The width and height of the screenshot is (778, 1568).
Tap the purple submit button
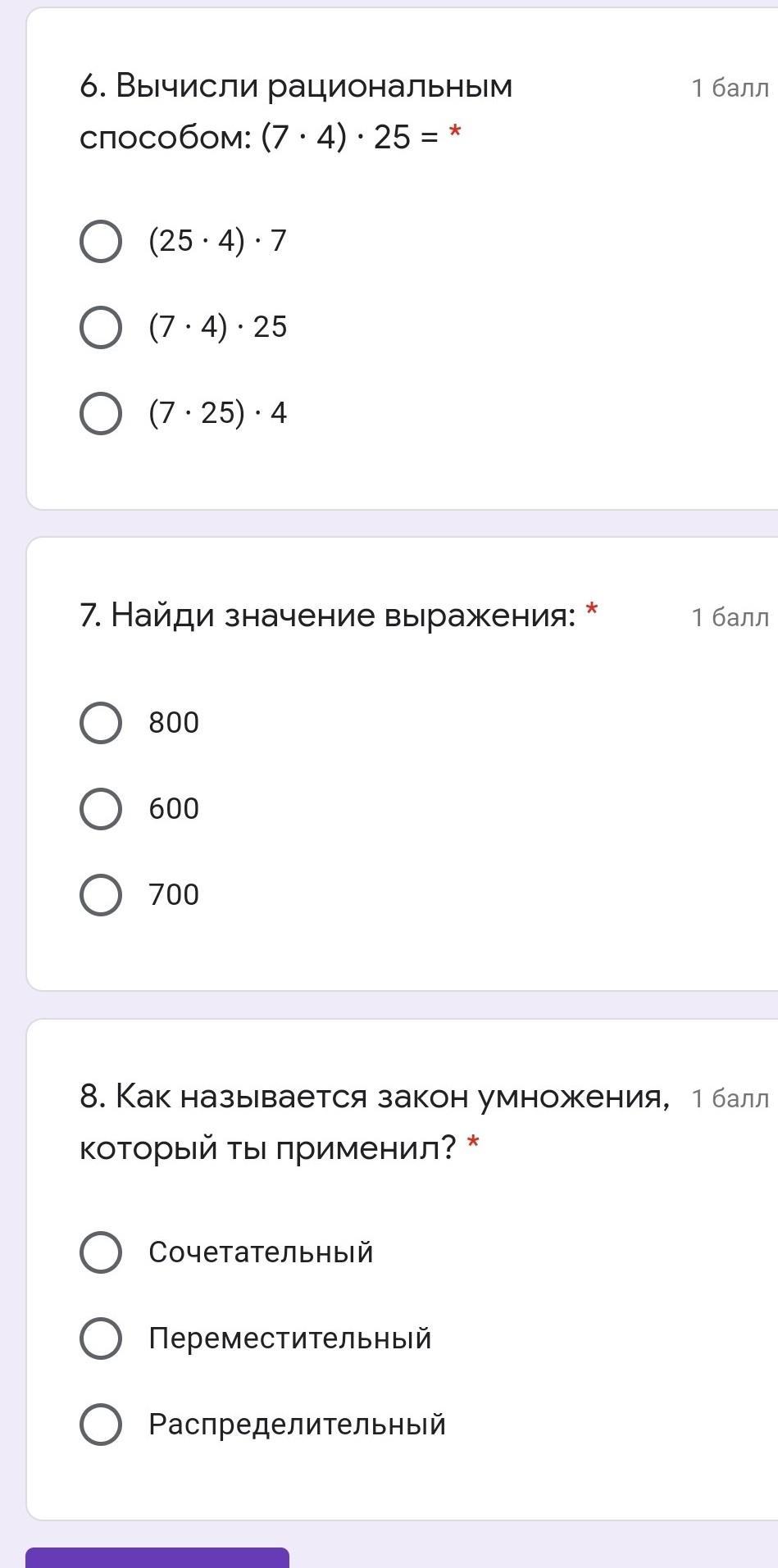pyautogui.click(x=157, y=1557)
